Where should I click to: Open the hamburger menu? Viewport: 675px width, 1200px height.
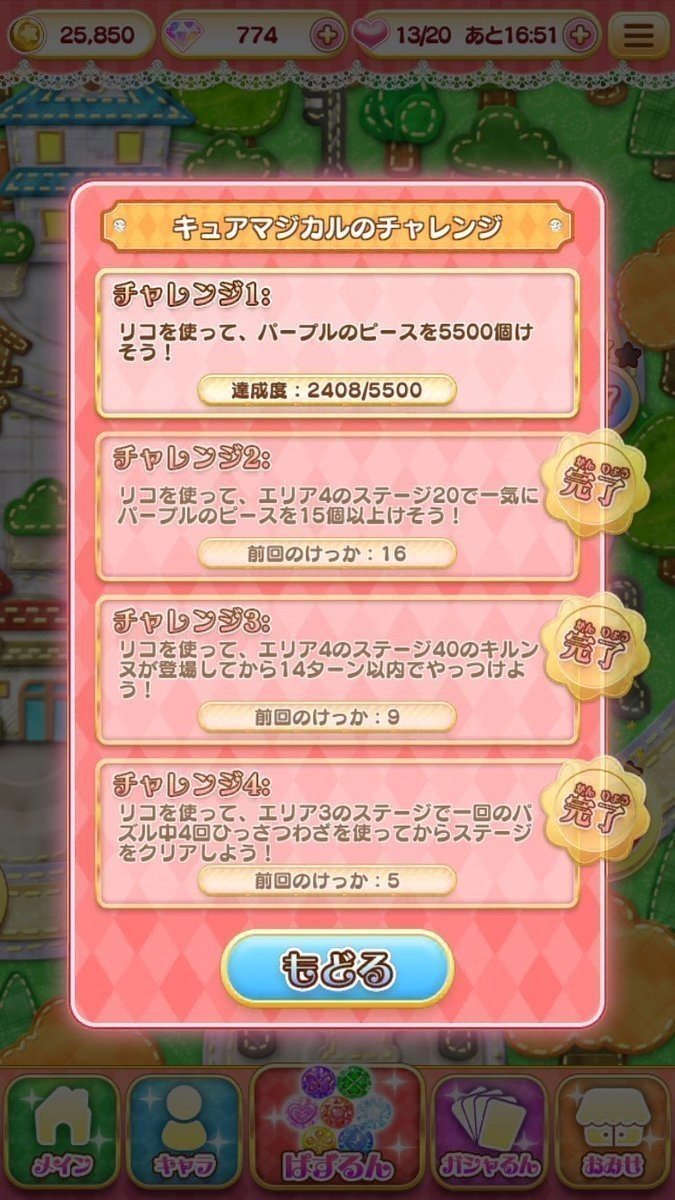[638, 36]
